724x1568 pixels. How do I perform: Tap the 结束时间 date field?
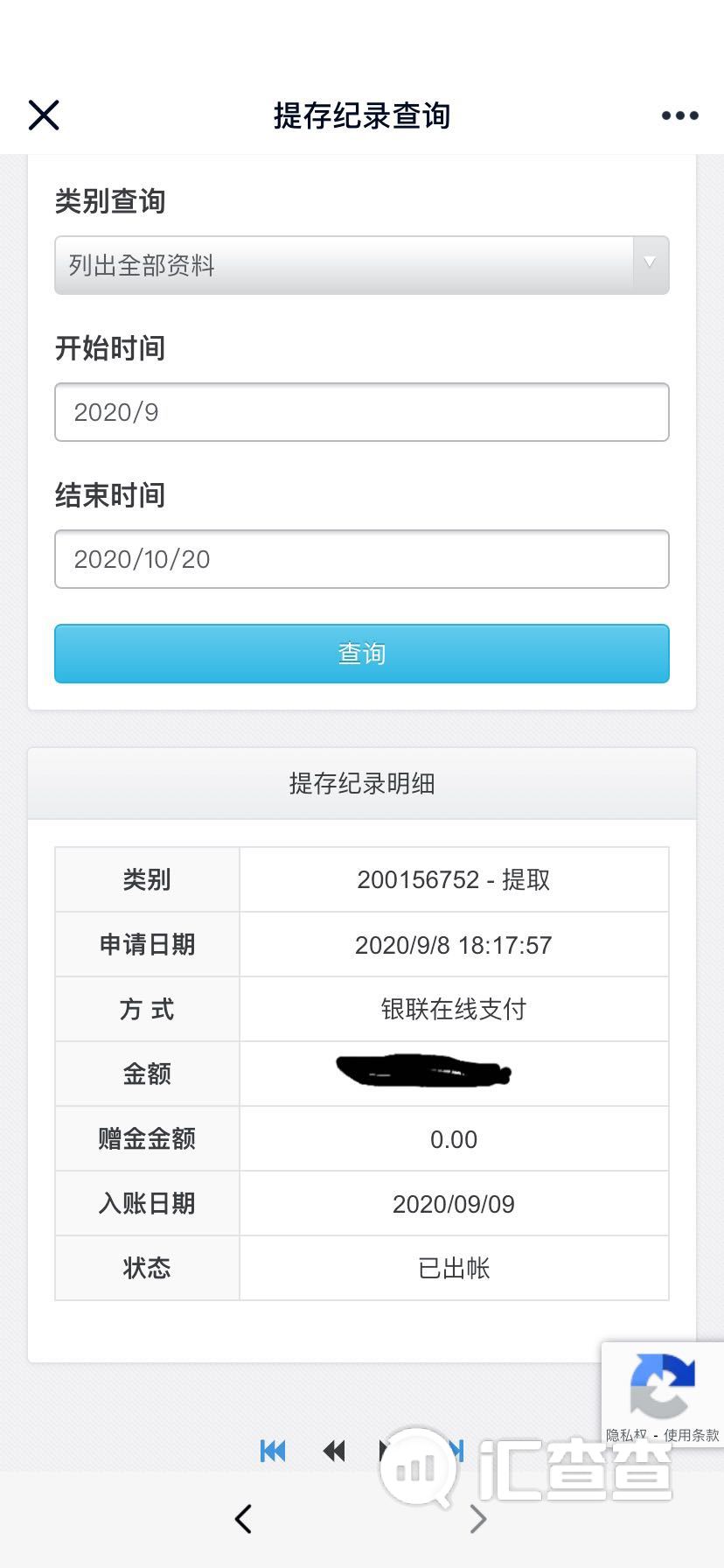click(x=362, y=559)
